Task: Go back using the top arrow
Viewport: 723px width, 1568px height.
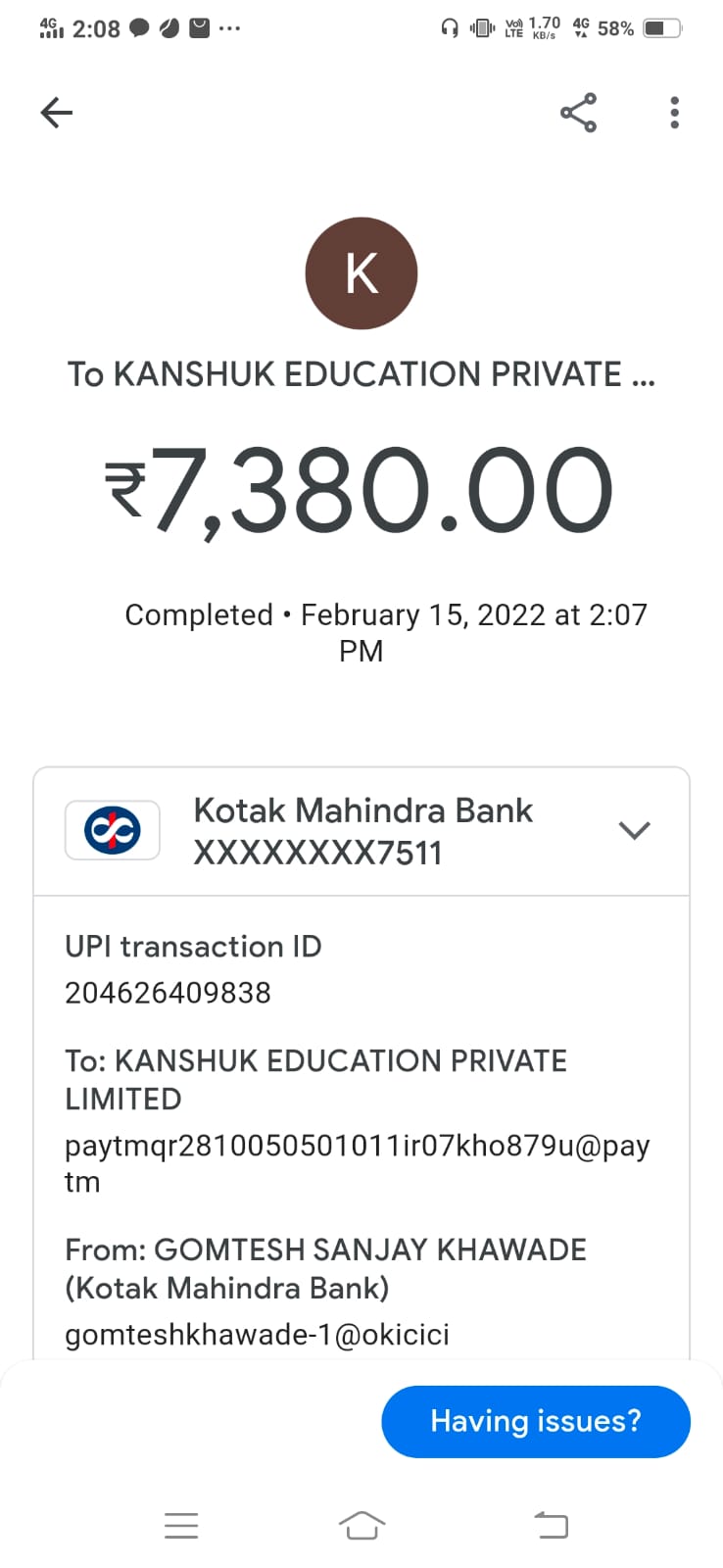Action: click(57, 113)
